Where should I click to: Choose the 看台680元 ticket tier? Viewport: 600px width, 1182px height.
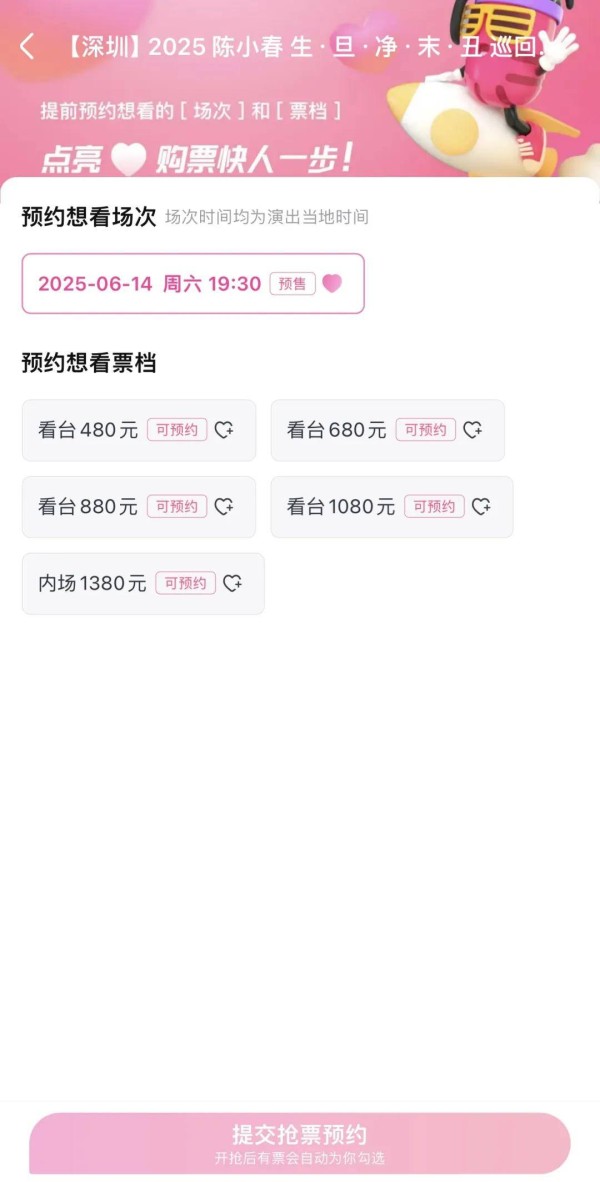coord(387,430)
